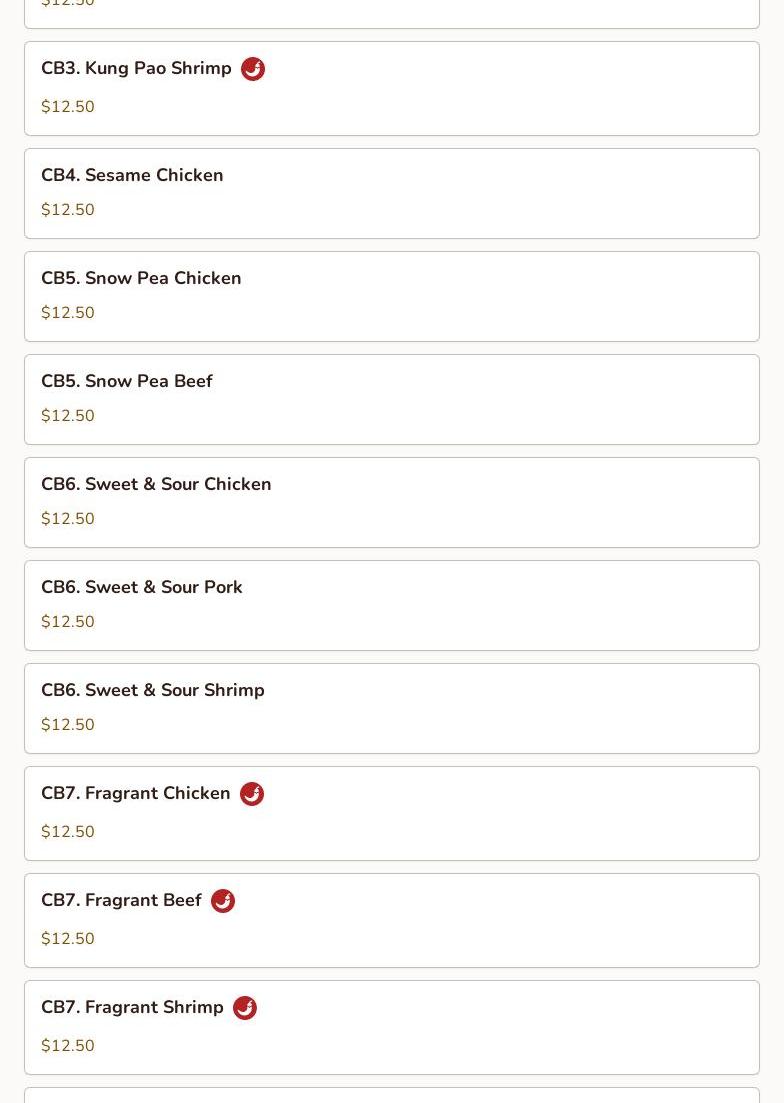The width and height of the screenshot is (784, 1103).
Task: View CB6. Sweet & Sour Shrimp
Action: click(x=391, y=708)
